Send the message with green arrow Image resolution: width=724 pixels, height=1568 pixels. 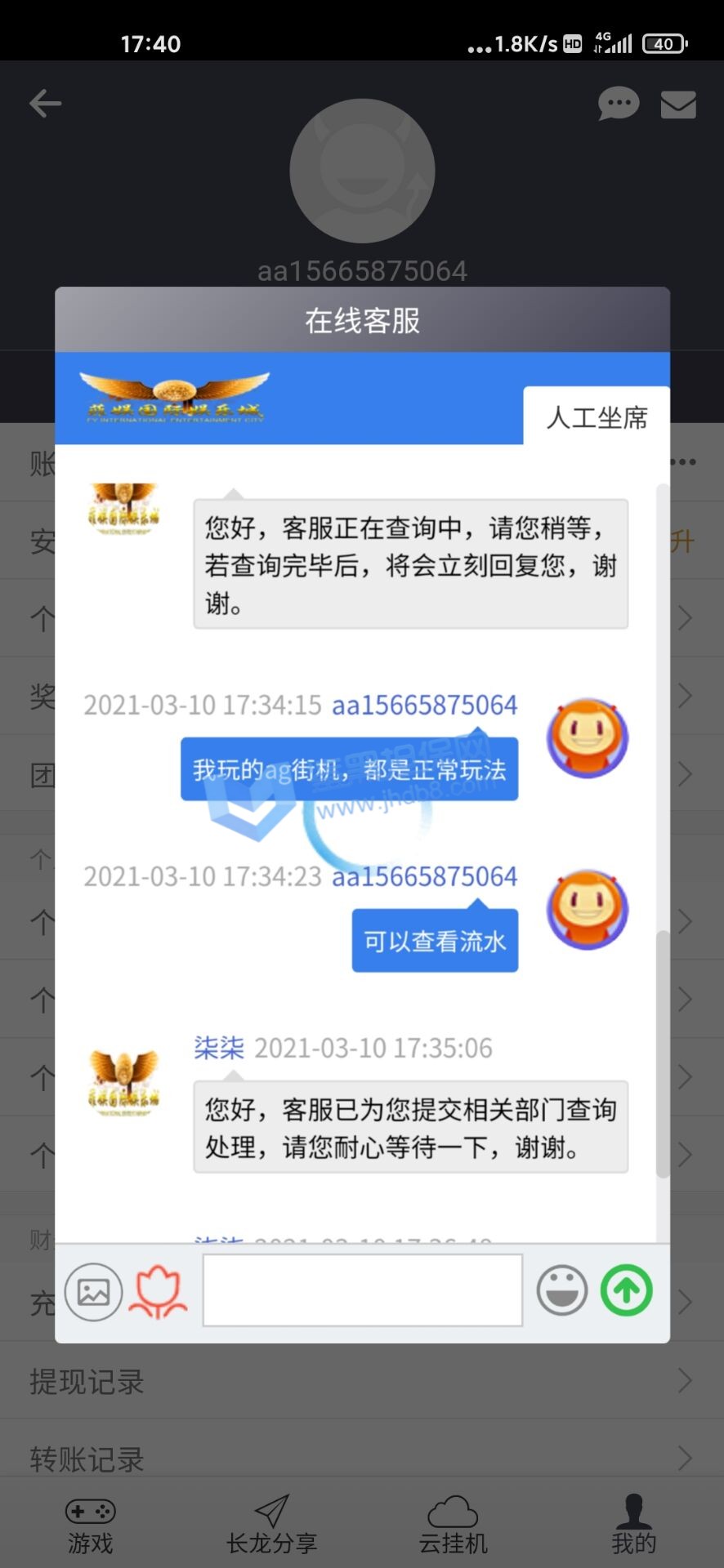[627, 1290]
